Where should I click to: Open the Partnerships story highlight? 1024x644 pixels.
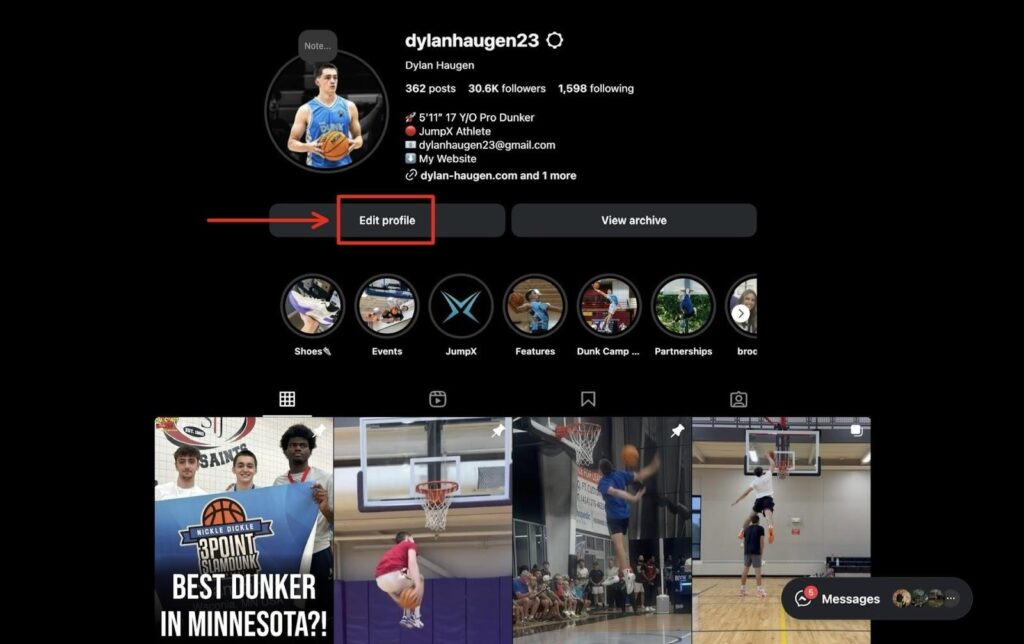[x=683, y=306]
